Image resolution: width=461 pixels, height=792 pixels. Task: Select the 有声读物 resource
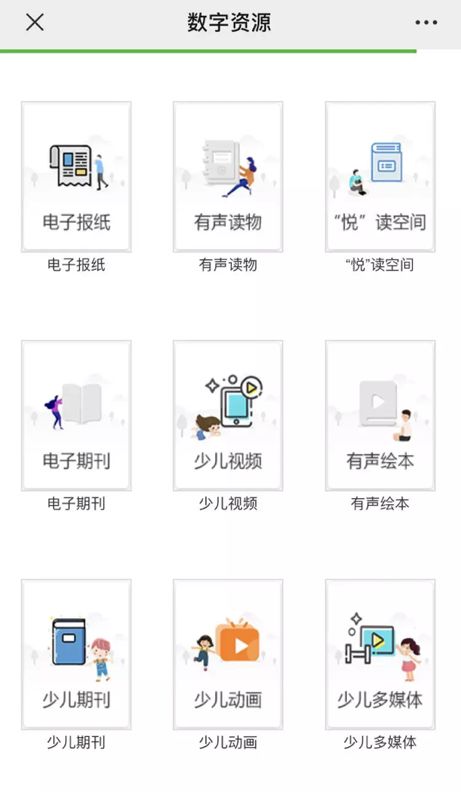[x=228, y=177]
